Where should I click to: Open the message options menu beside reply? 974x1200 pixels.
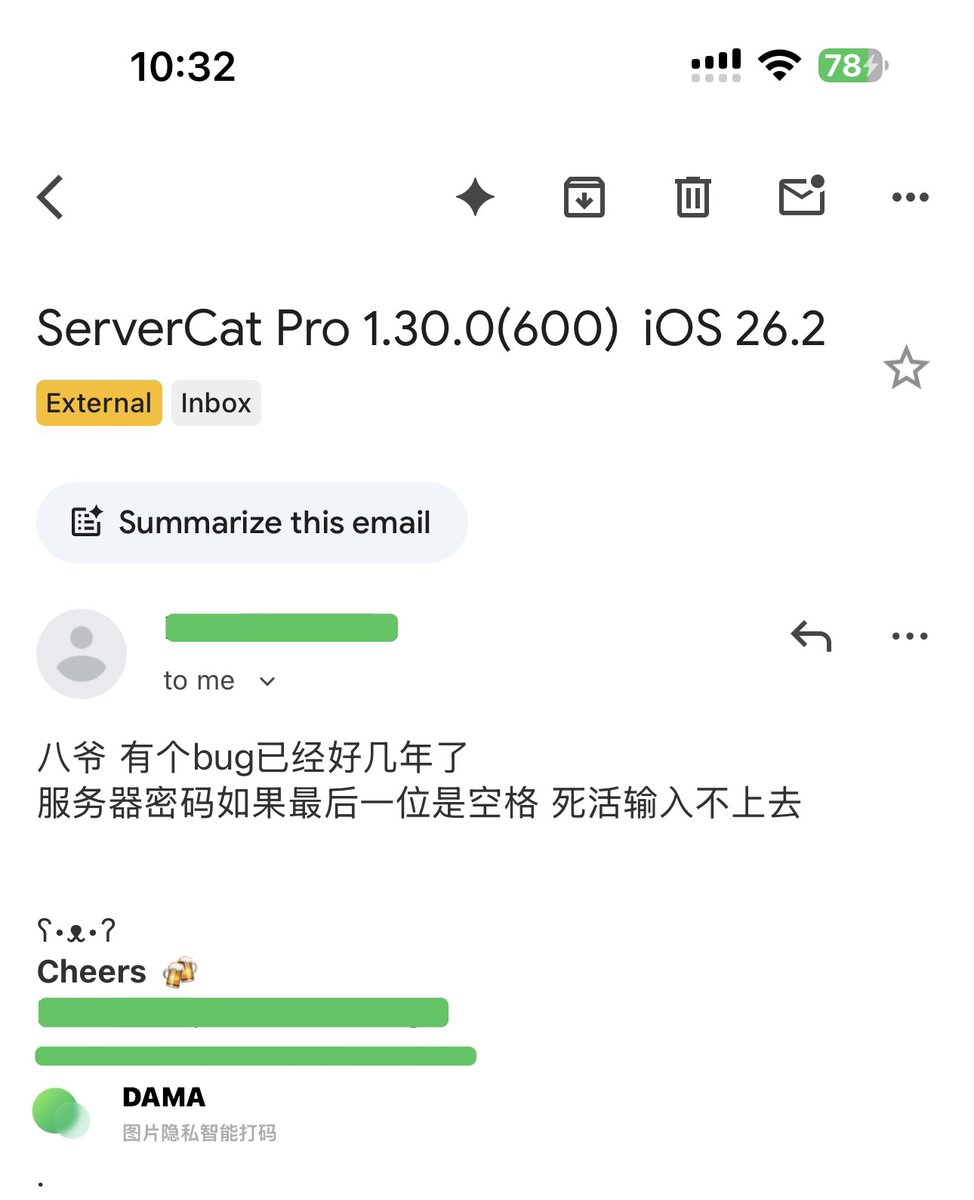coord(909,636)
